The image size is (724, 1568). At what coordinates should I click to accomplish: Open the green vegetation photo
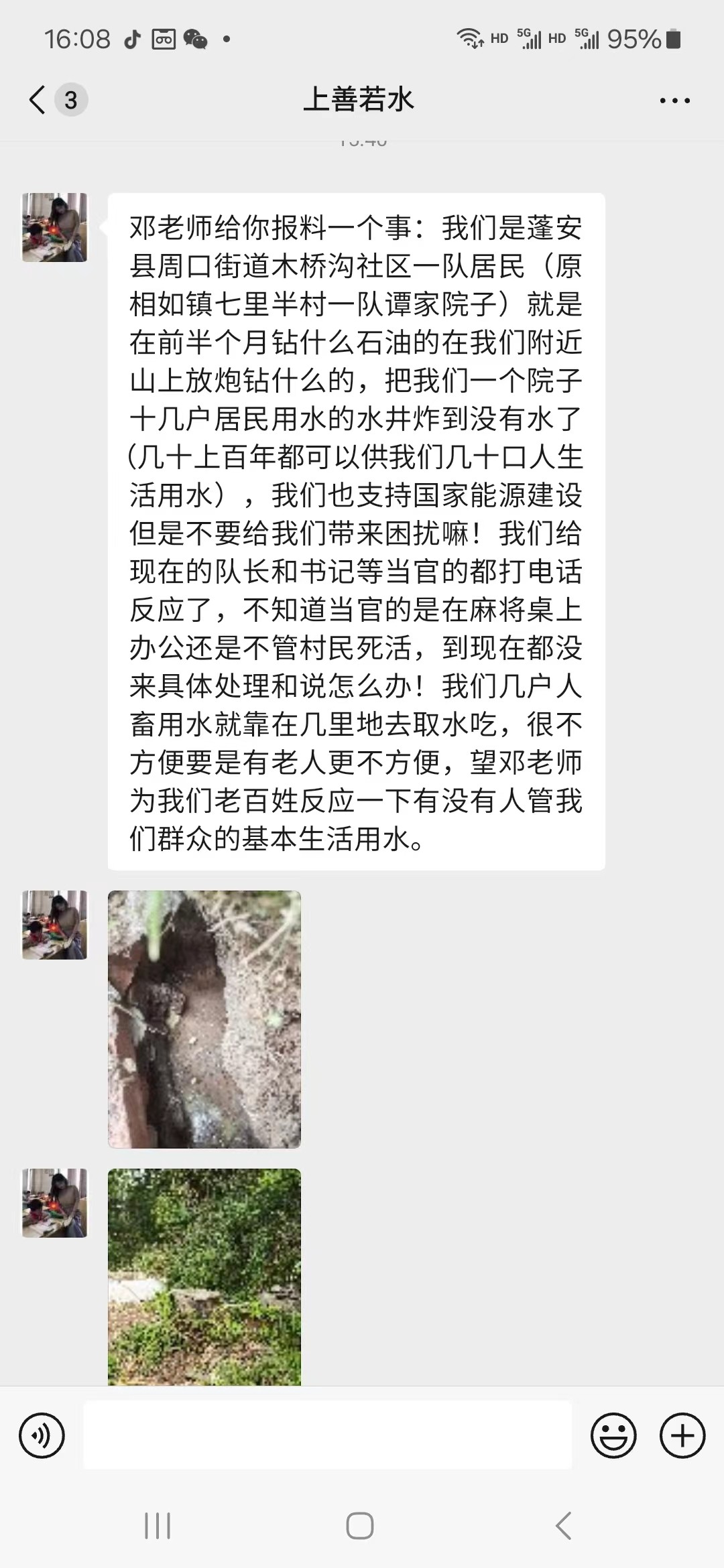(x=204, y=1276)
